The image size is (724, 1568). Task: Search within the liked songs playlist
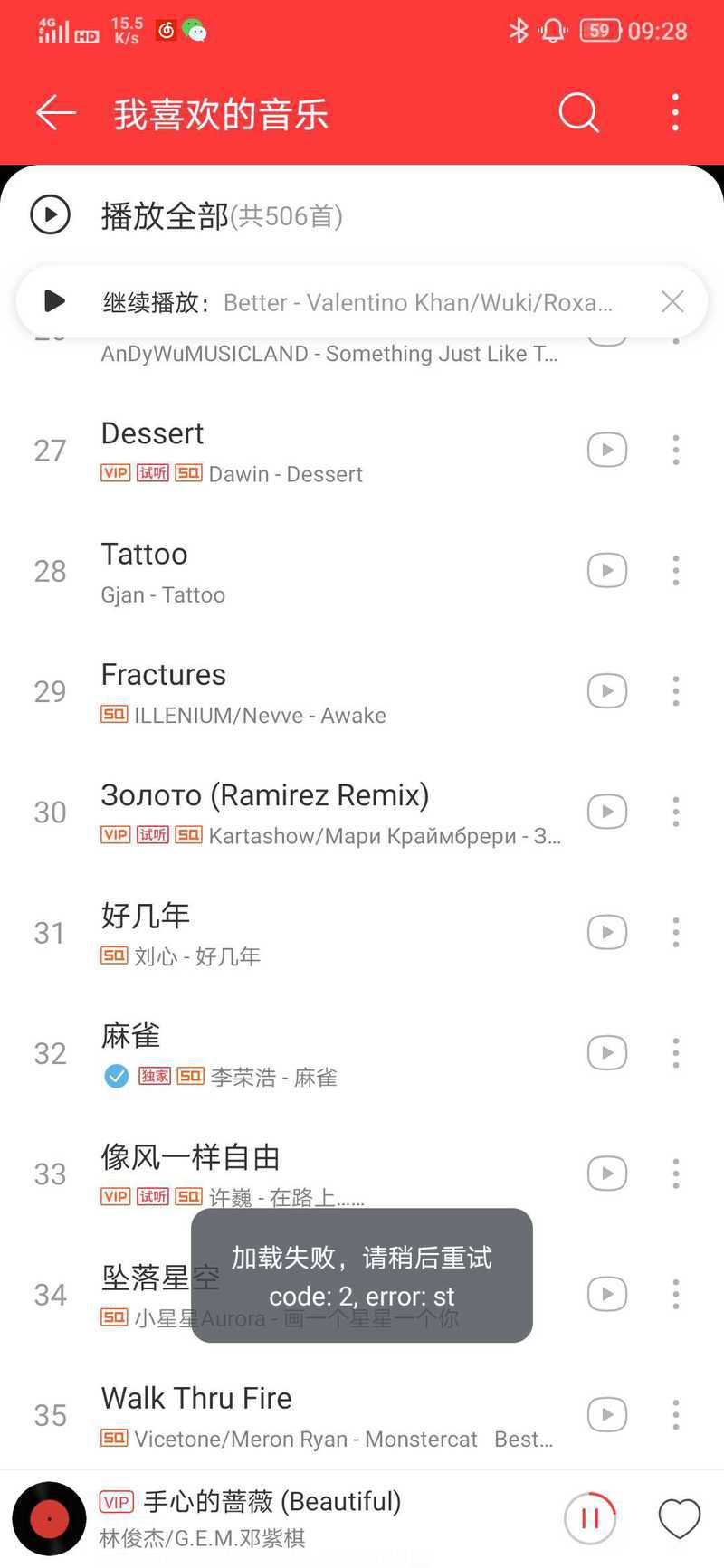pyautogui.click(x=579, y=113)
